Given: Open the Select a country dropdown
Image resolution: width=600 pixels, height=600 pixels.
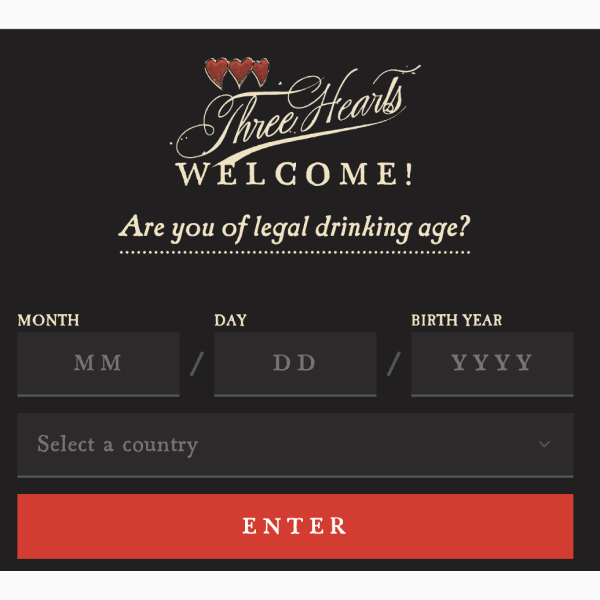Looking at the screenshot, I should pyautogui.click(x=295, y=444).
